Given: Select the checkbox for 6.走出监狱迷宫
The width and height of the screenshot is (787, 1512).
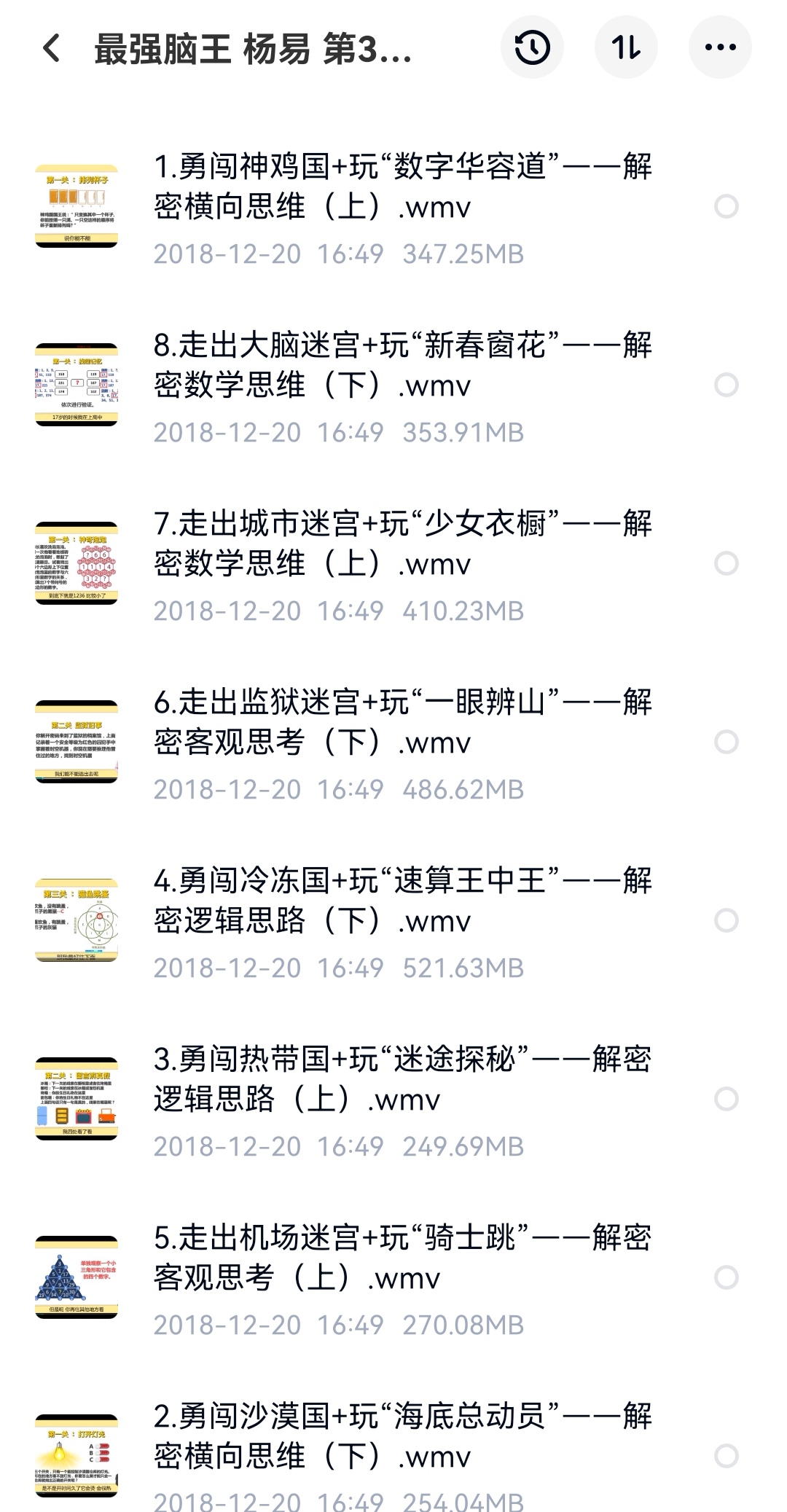Looking at the screenshot, I should 726,742.
